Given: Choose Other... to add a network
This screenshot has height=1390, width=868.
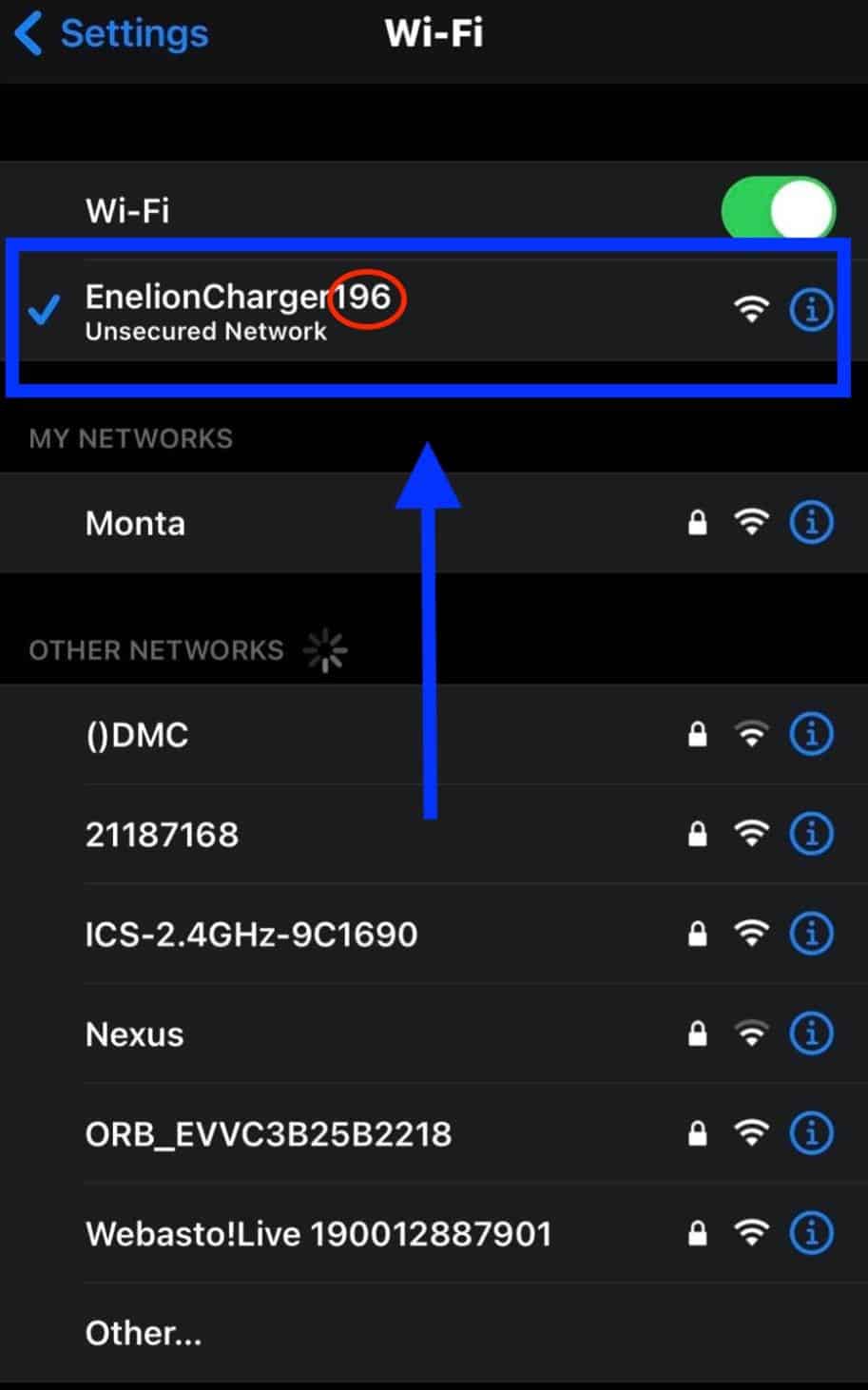Looking at the screenshot, I should (x=434, y=1334).
